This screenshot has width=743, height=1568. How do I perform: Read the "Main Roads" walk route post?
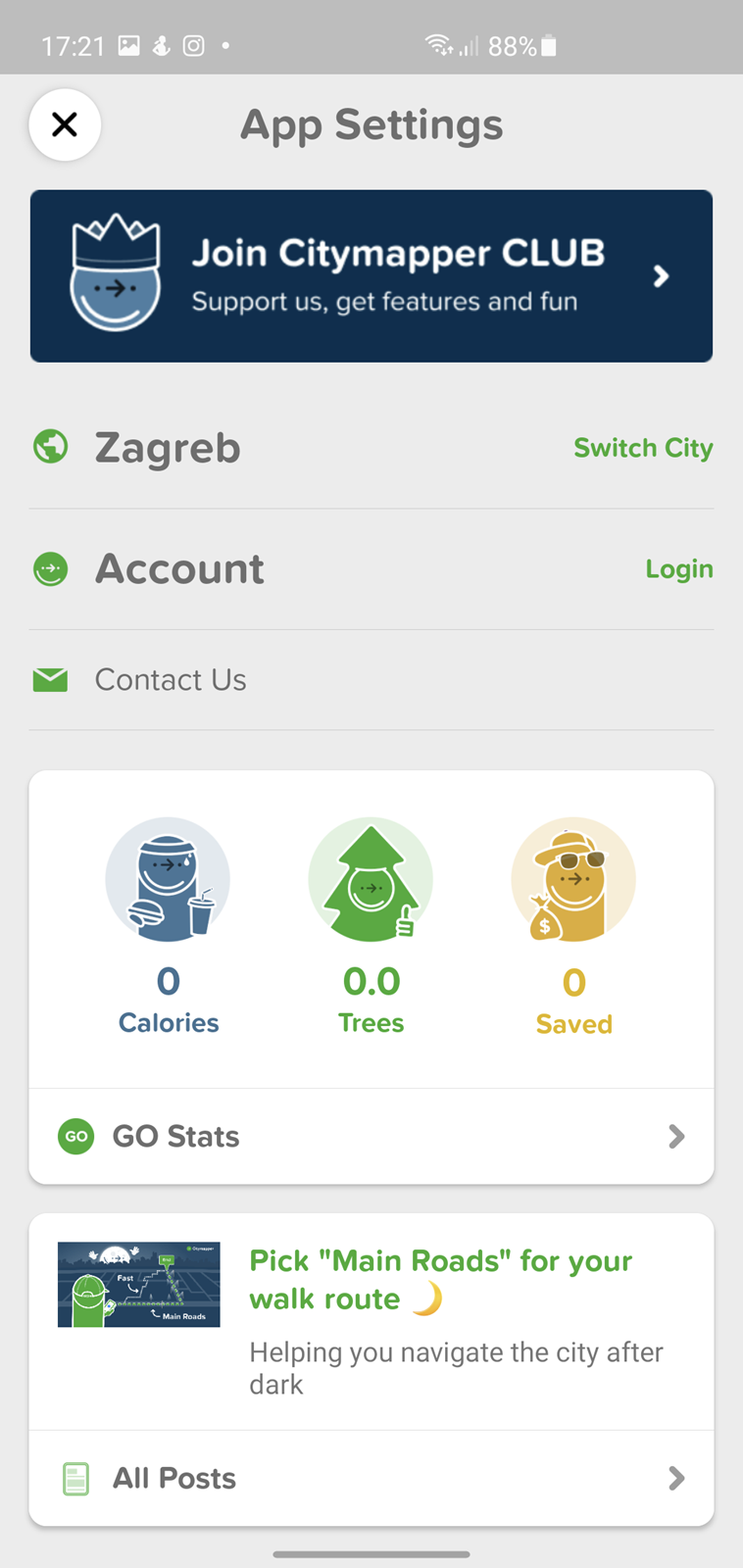pyautogui.click(x=371, y=1322)
